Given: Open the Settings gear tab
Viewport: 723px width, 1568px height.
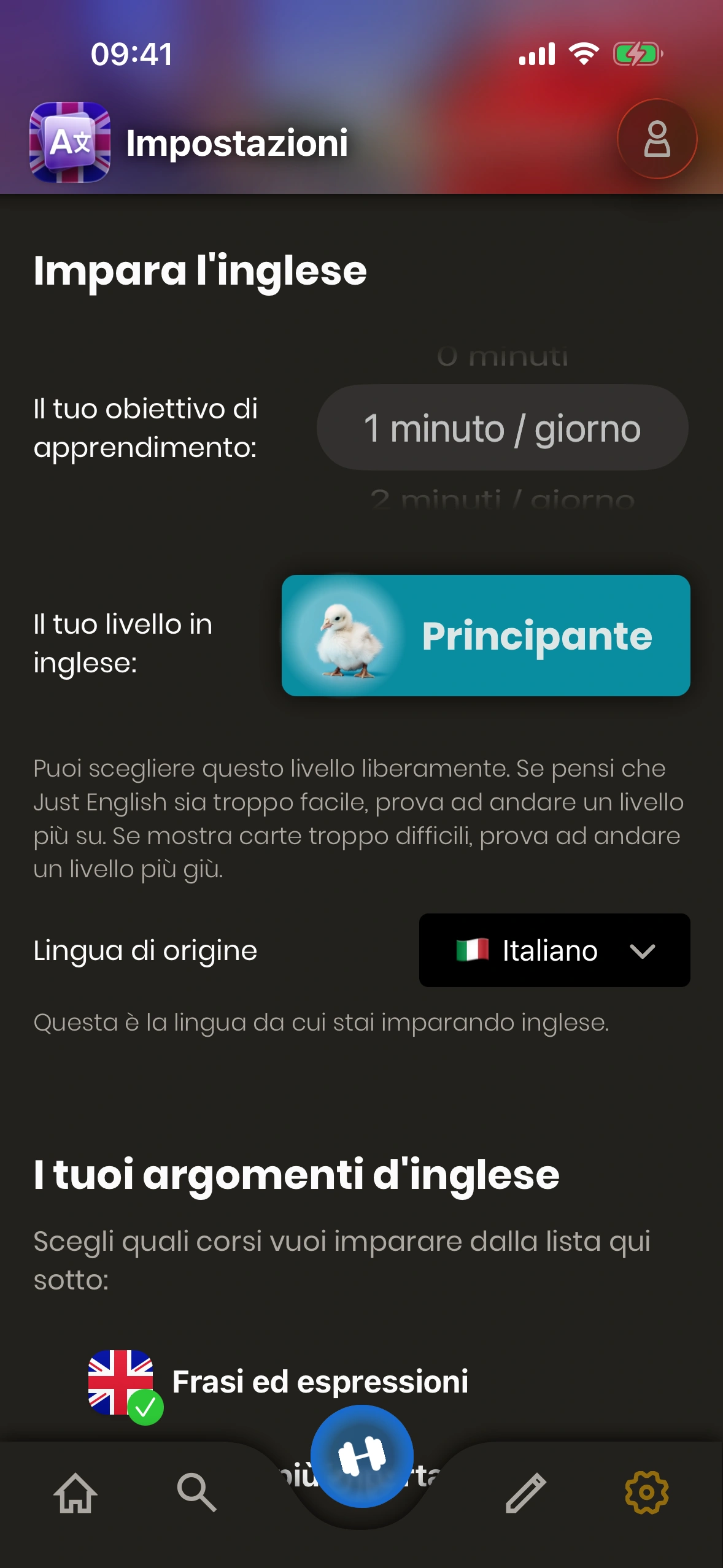Looking at the screenshot, I should point(646,1493).
